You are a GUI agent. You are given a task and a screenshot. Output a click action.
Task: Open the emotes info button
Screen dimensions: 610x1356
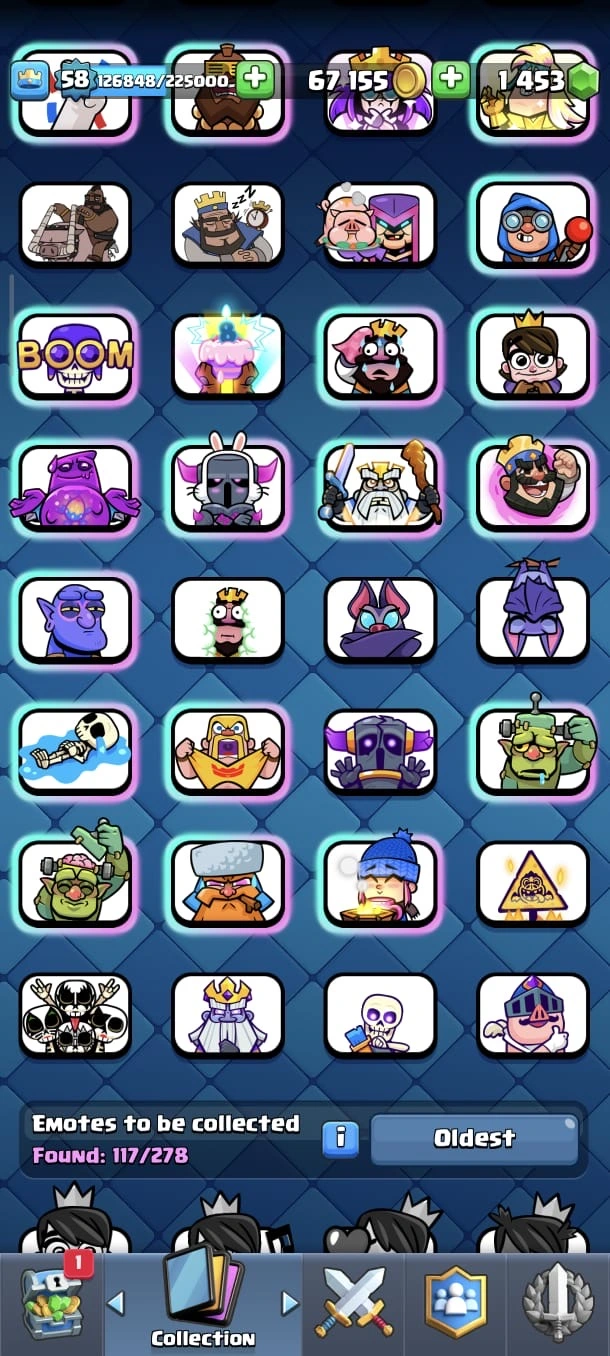pyautogui.click(x=340, y=1138)
